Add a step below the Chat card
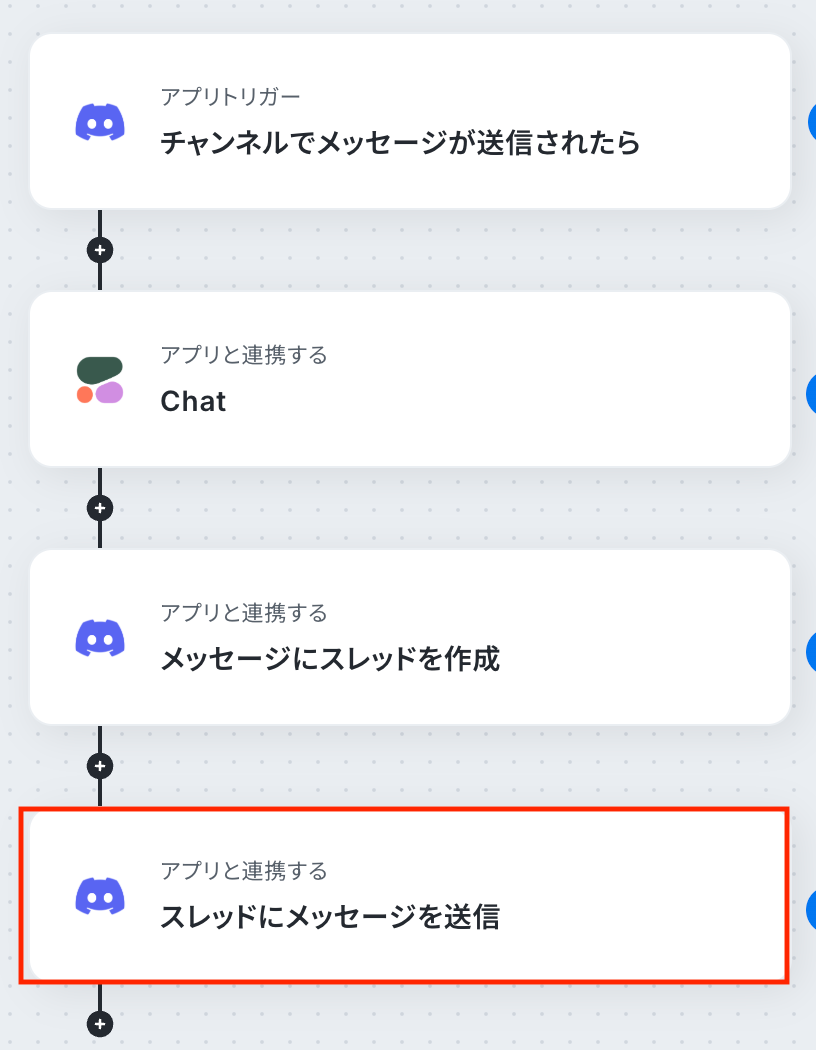 click(100, 508)
